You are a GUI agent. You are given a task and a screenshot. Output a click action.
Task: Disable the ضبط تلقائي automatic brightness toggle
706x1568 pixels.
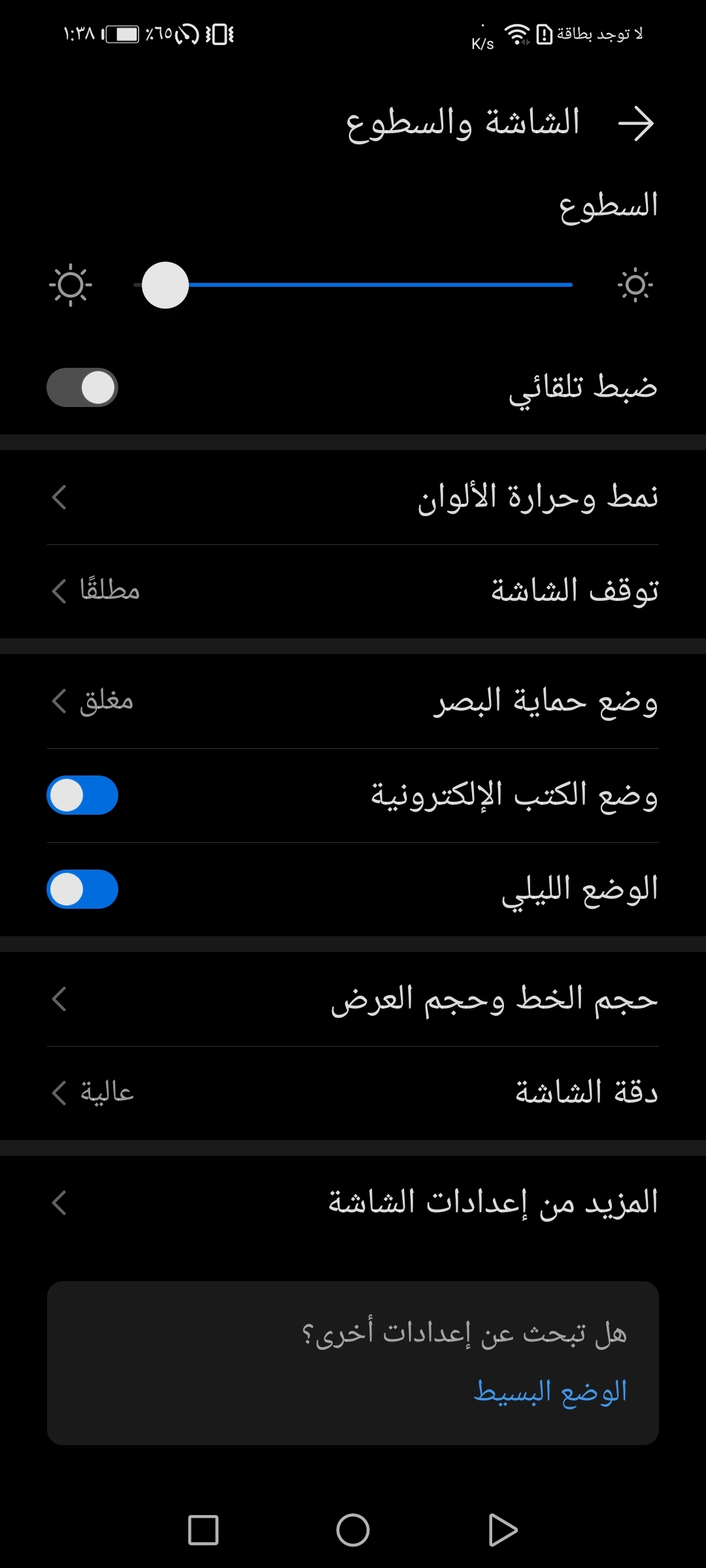82,387
